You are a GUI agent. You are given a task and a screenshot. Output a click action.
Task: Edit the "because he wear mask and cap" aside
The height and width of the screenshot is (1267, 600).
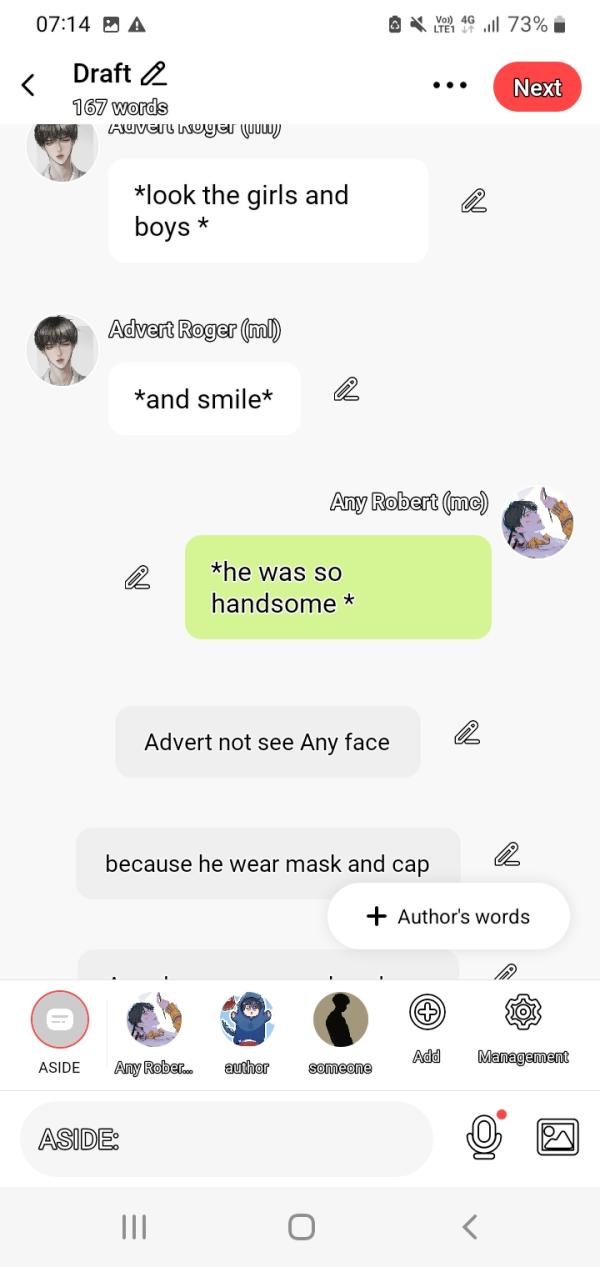[x=507, y=854]
